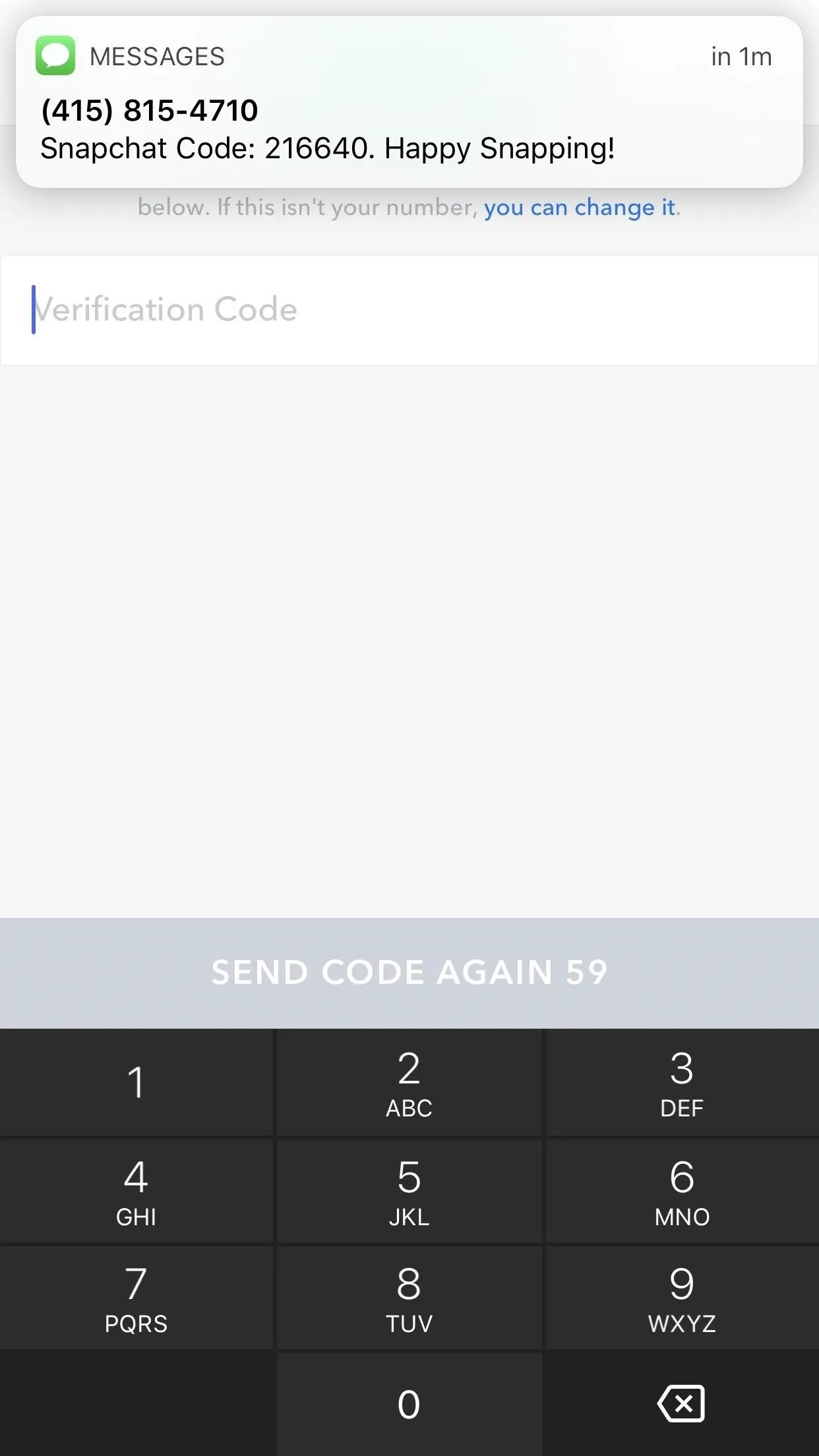The width and height of the screenshot is (819, 1456).
Task: Enter digit 1 on the keypad
Action: click(x=136, y=1083)
